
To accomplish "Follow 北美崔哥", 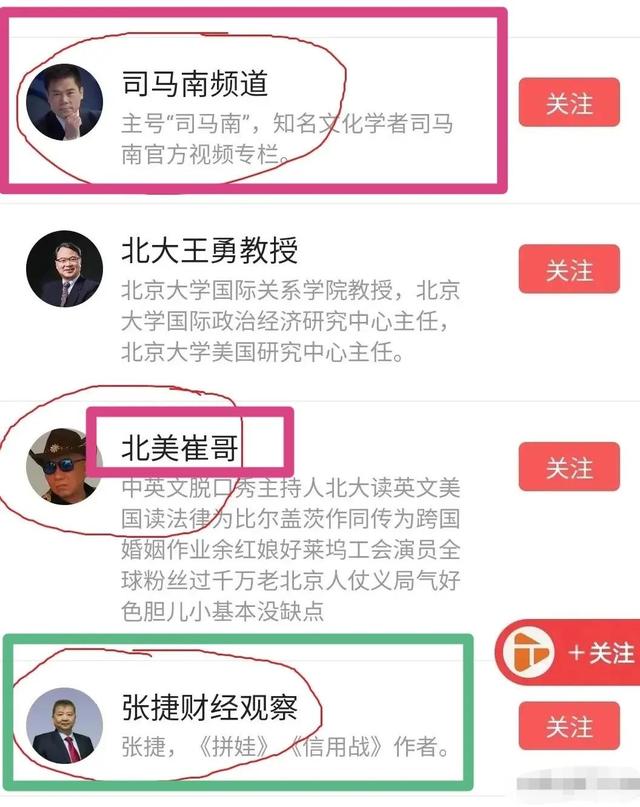I will tap(569, 467).
